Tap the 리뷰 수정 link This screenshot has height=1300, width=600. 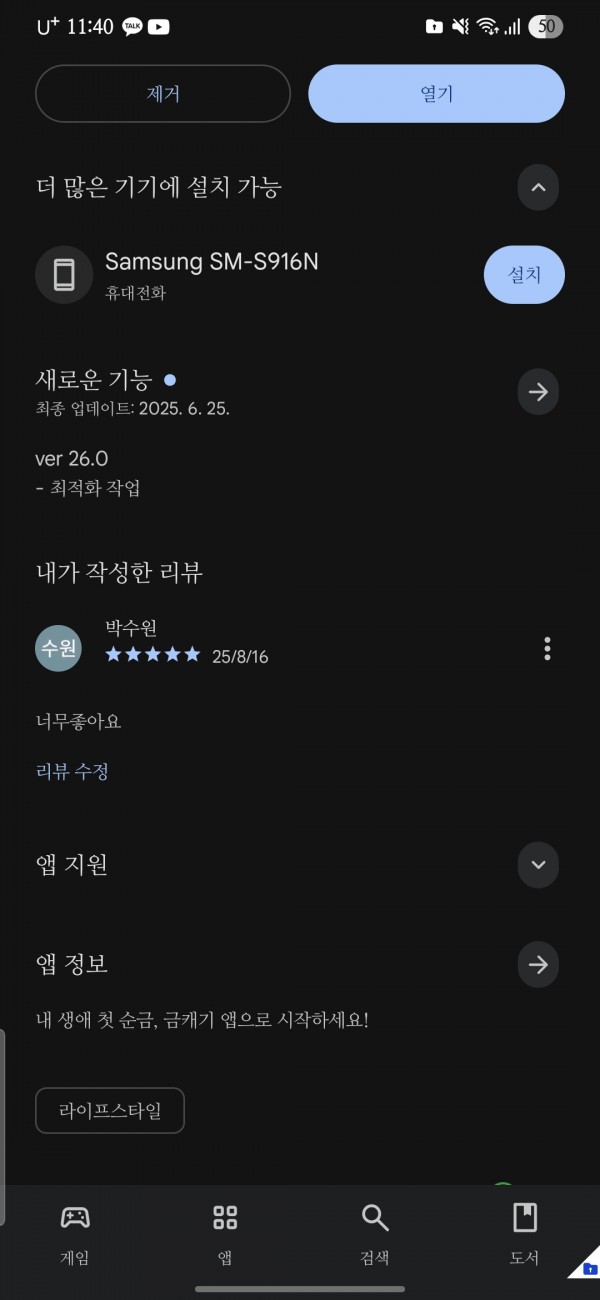click(72, 771)
